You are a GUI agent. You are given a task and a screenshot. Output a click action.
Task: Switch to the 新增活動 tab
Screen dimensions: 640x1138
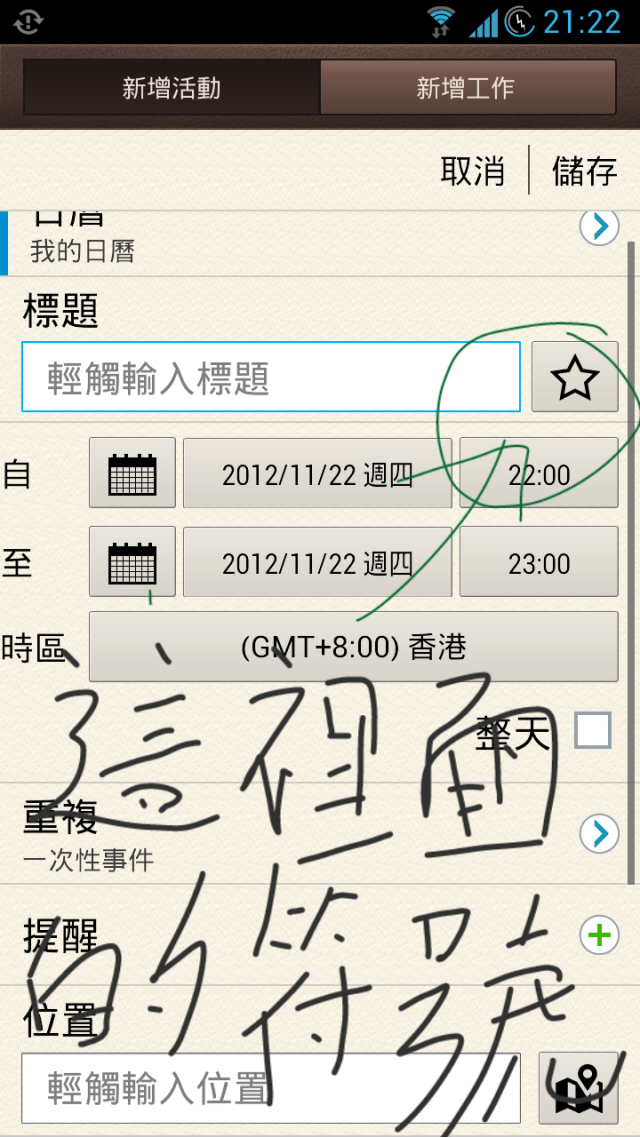pos(171,88)
